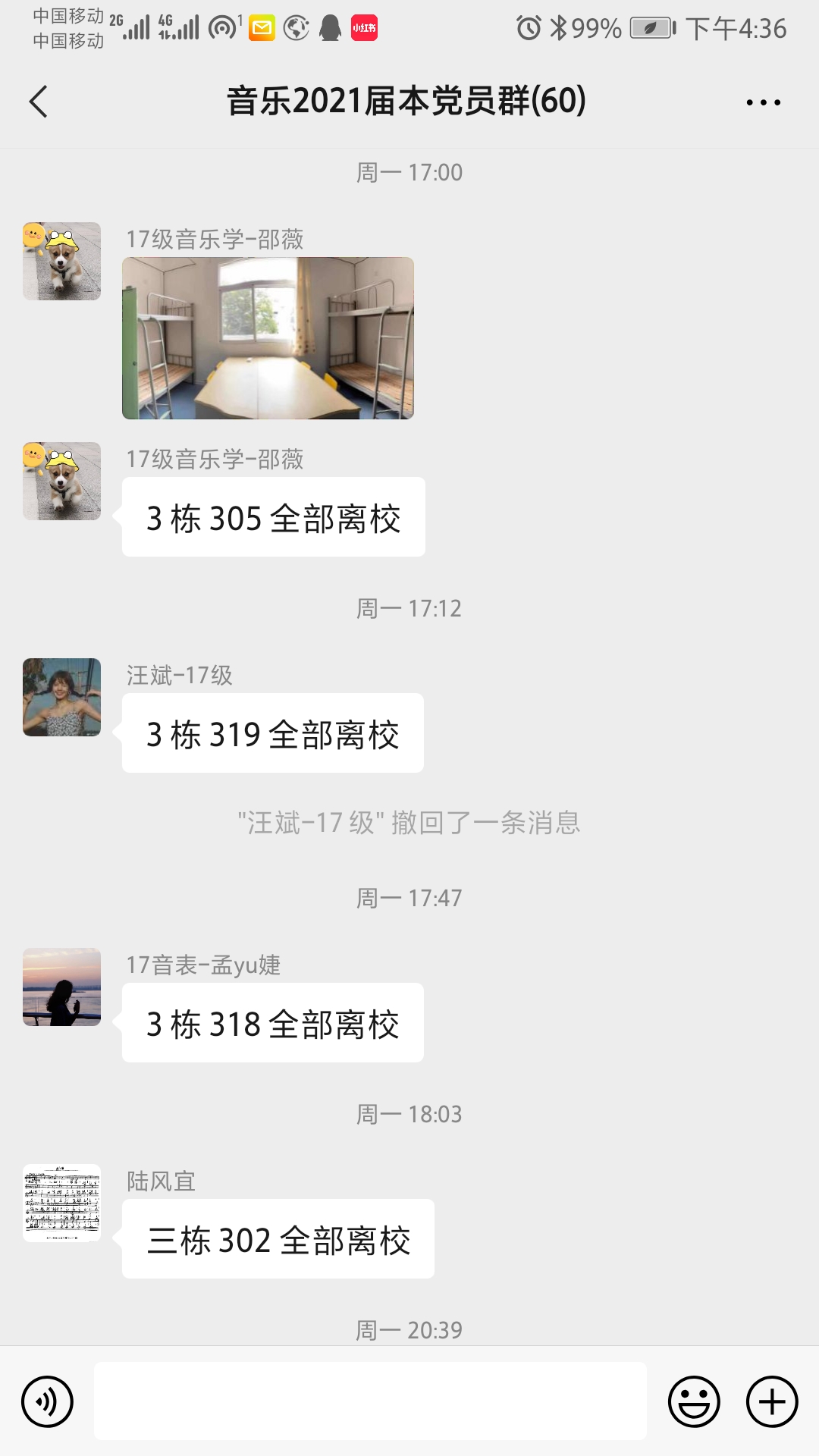Go back from the group chat
Image resolution: width=819 pixels, height=1456 pixels.
tap(39, 102)
